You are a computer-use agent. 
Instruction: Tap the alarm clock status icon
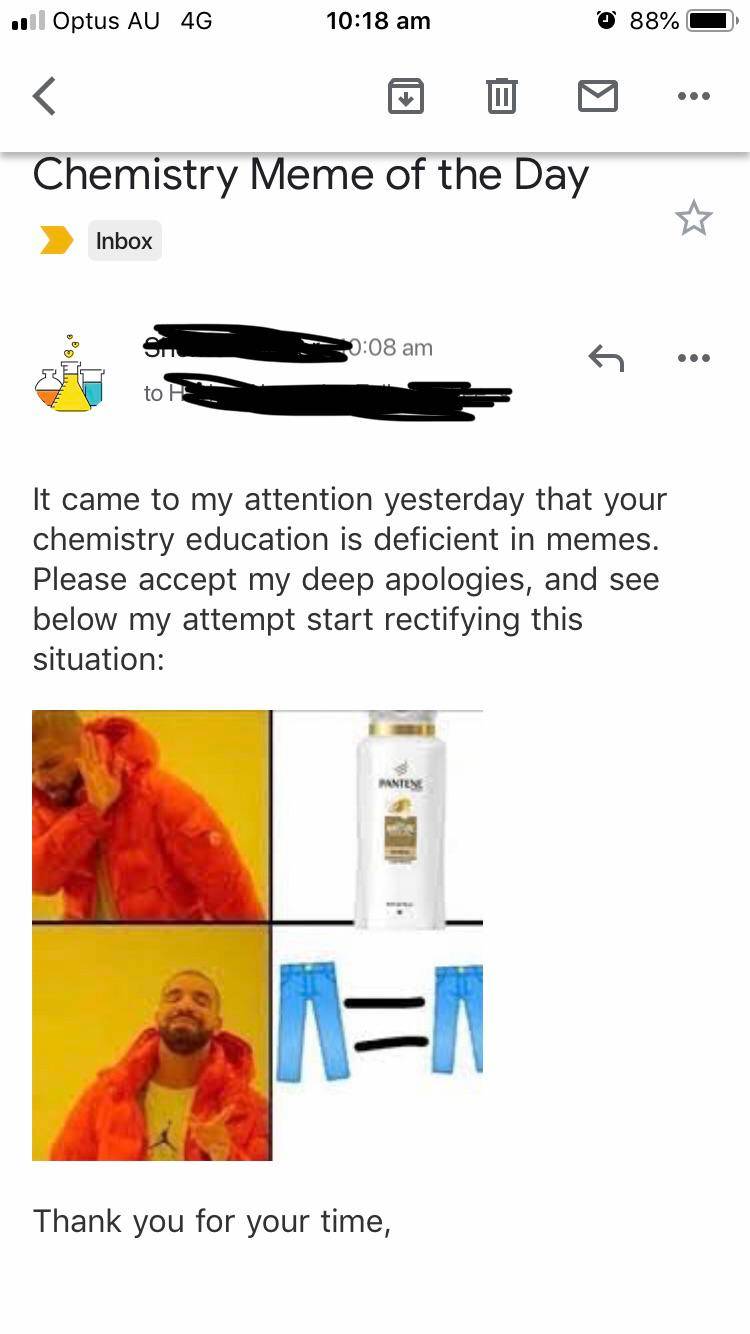[x=605, y=19]
